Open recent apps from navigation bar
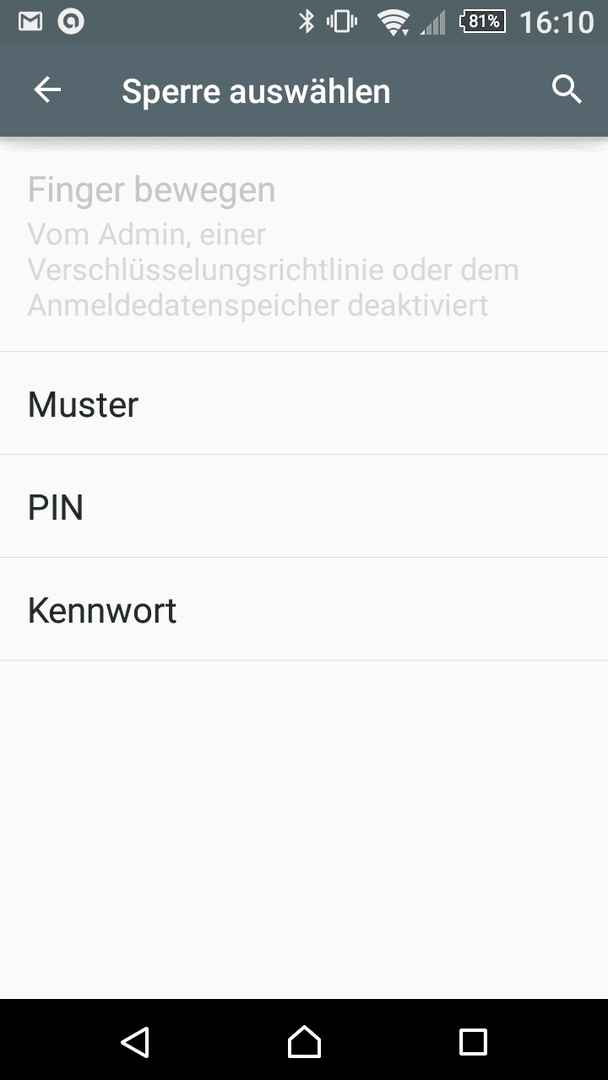 473,1041
